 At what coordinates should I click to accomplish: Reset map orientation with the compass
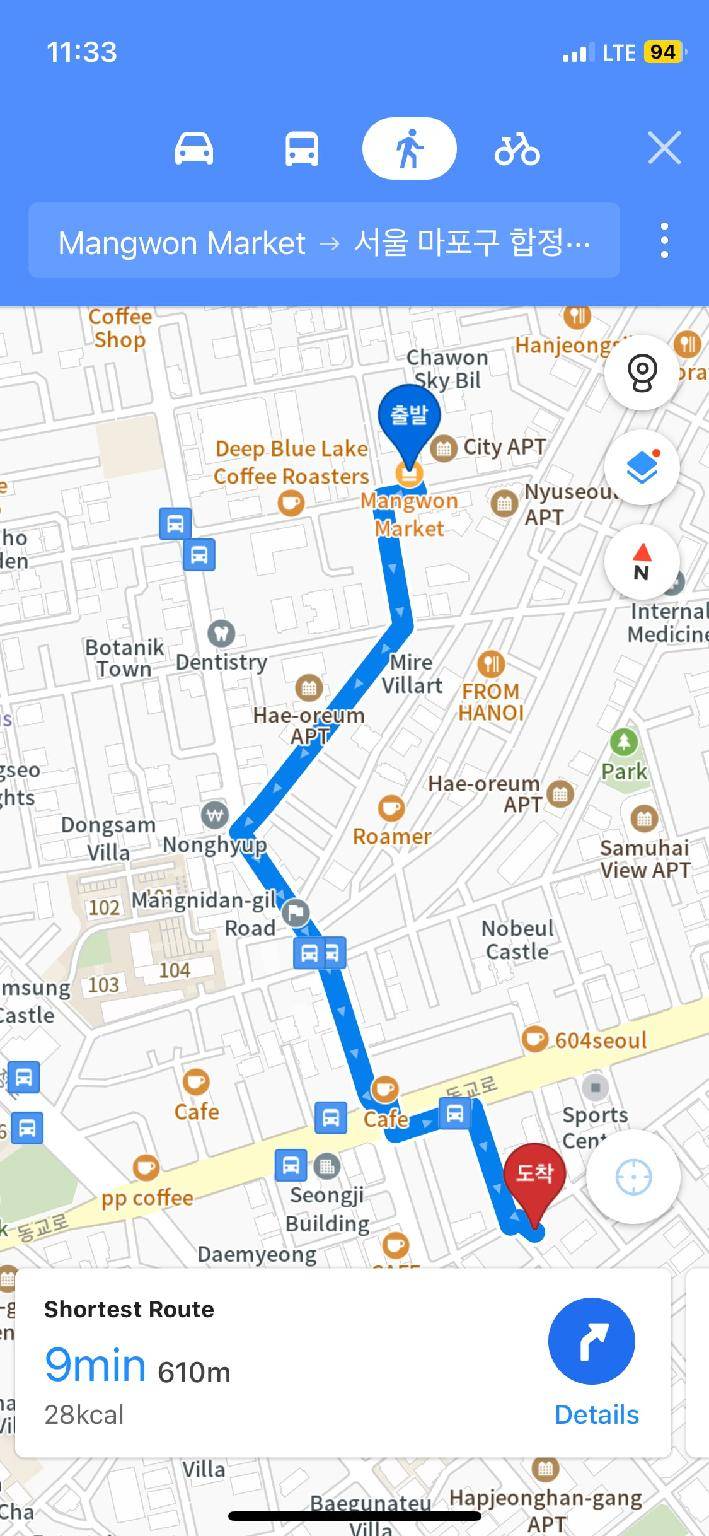point(642,562)
